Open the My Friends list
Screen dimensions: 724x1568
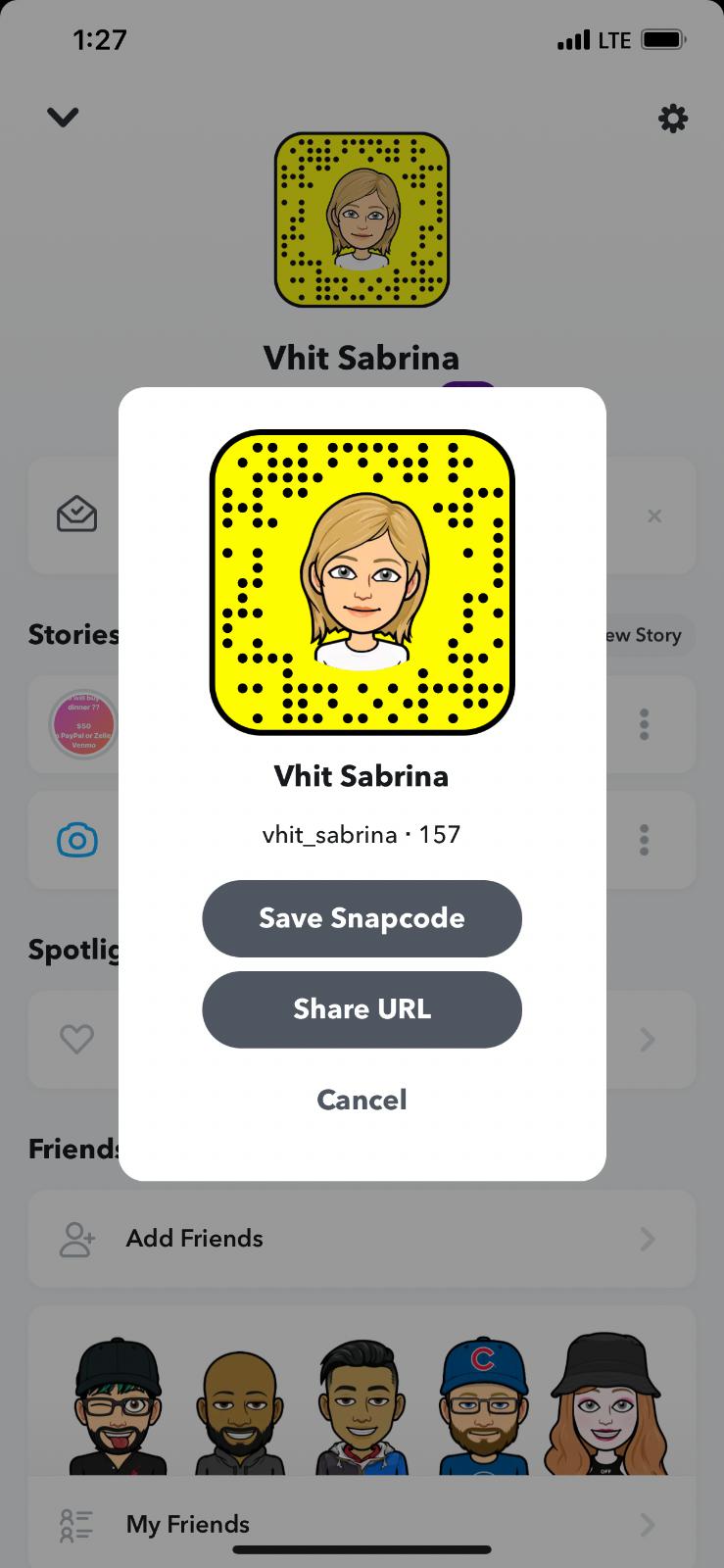pos(362,1524)
